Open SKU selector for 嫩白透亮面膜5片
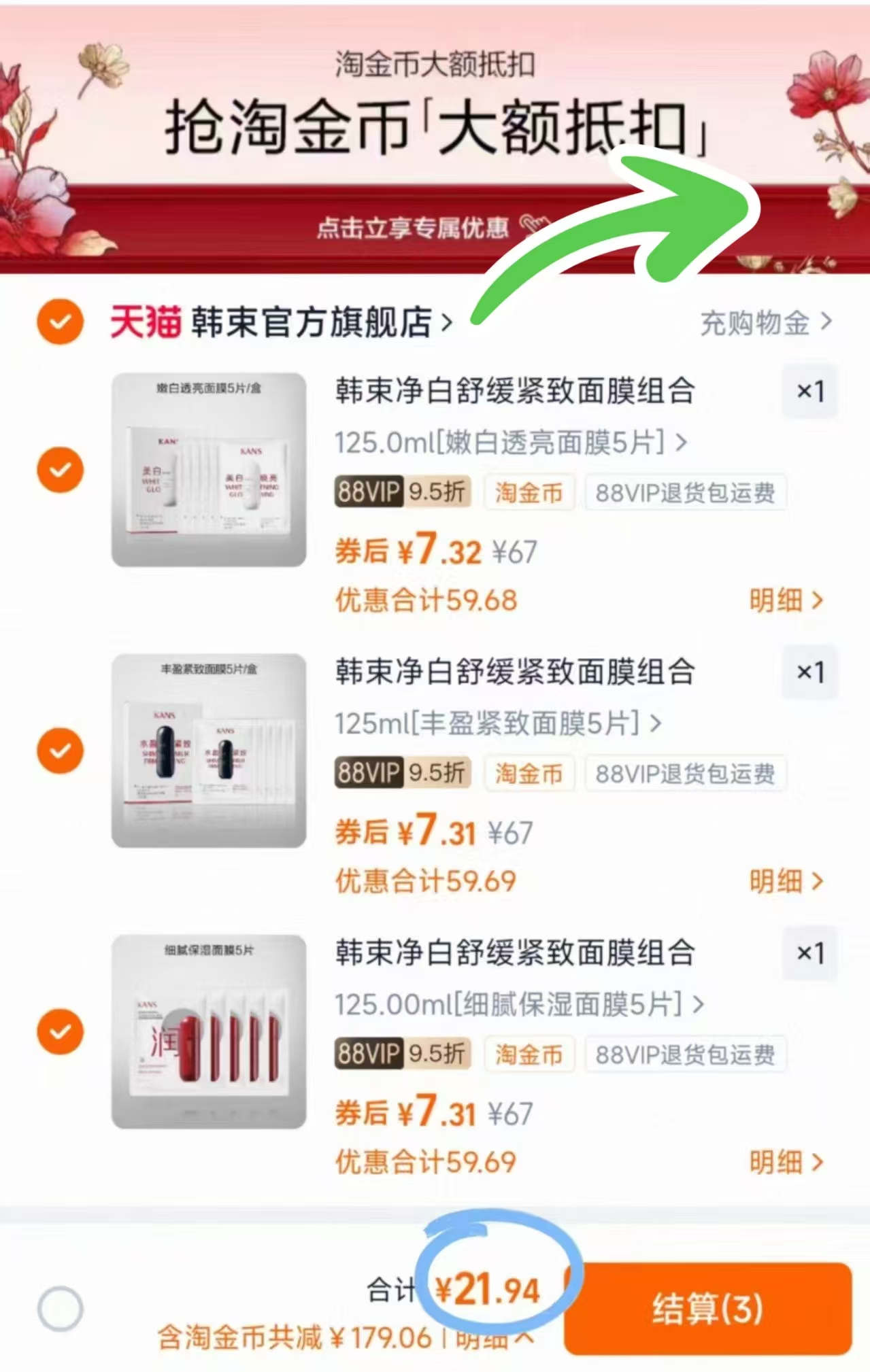 (x=510, y=443)
